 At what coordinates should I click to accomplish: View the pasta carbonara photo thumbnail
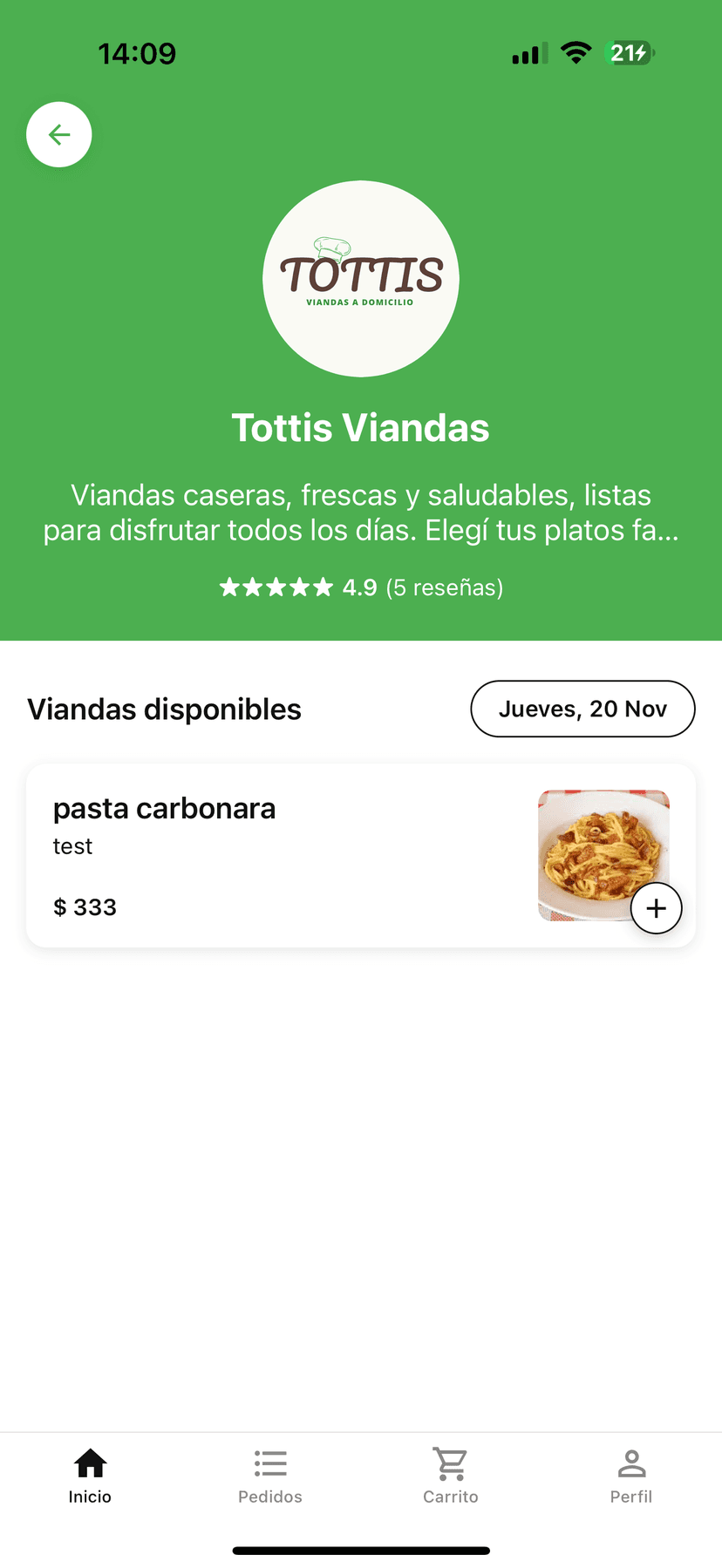click(604, 854)
